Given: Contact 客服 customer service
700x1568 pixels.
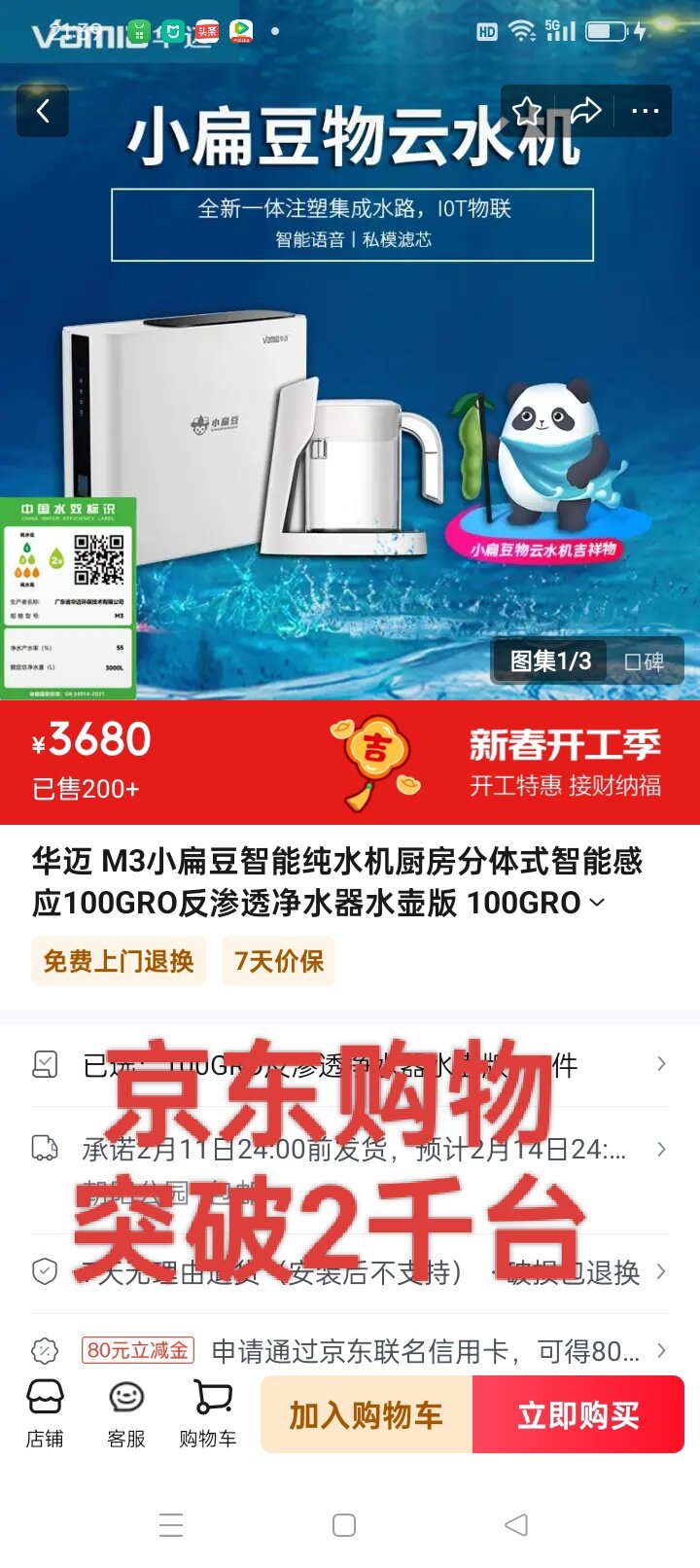Looking at the screenshot, I should point(126,1413).
